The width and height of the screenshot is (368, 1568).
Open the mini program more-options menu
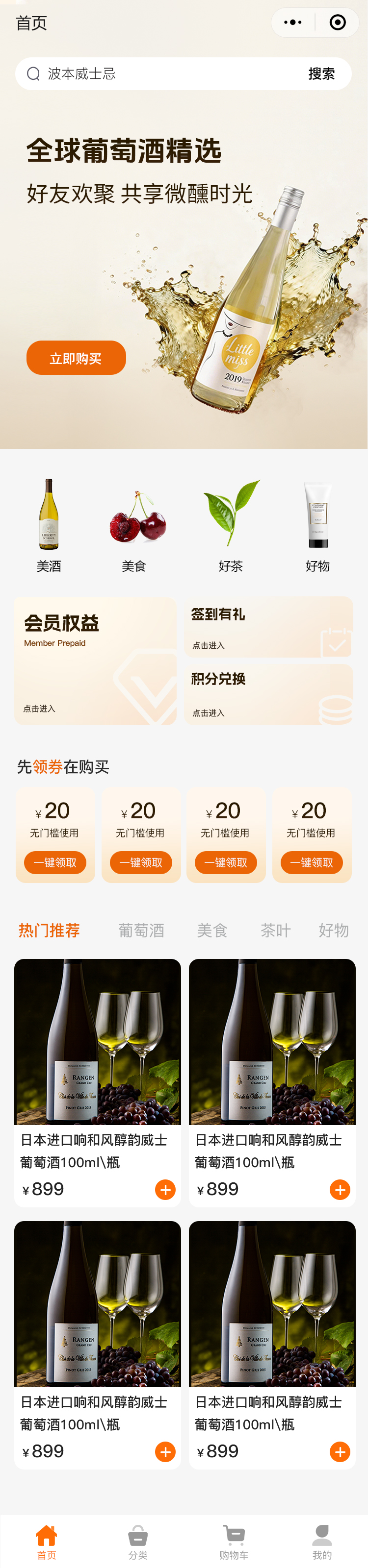(x=293, y=23)
